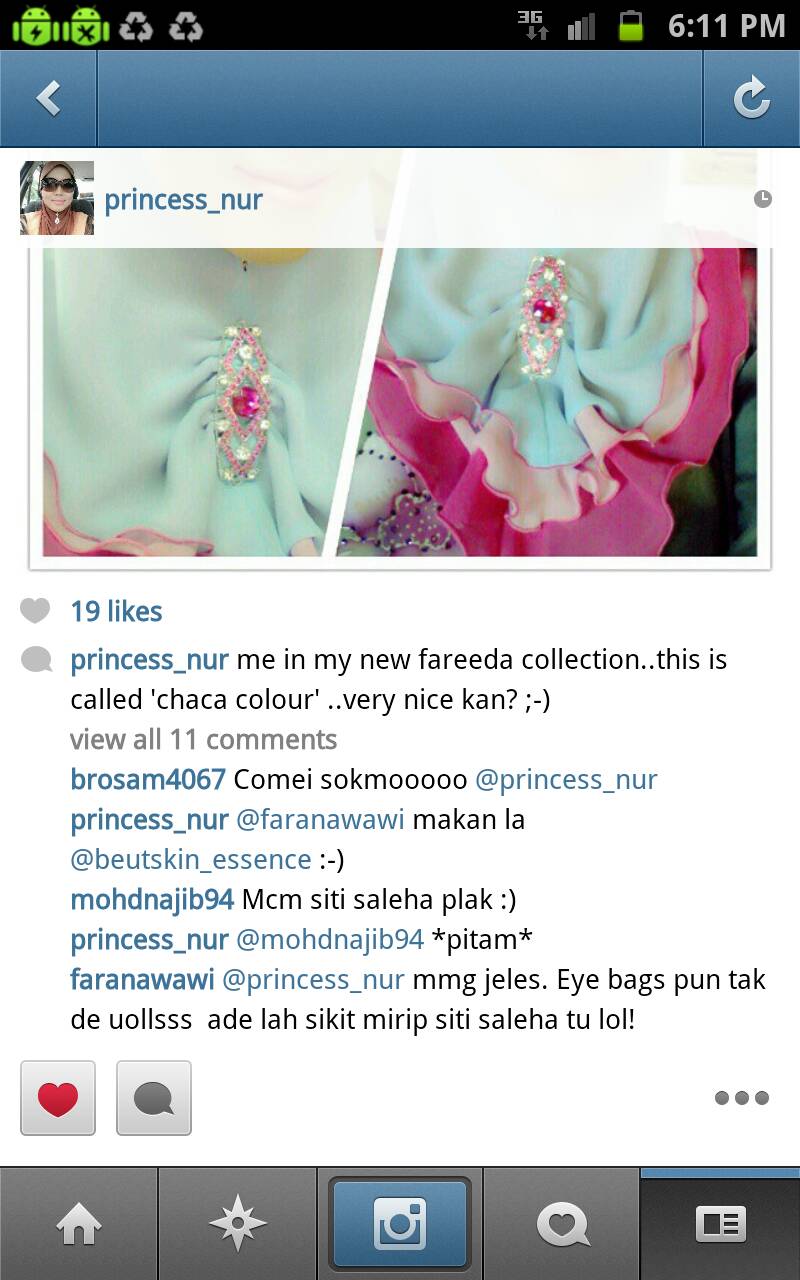The image size is (800, 1280).
Task: Switch to the Explore star tab
Action: pos(238,1224)
